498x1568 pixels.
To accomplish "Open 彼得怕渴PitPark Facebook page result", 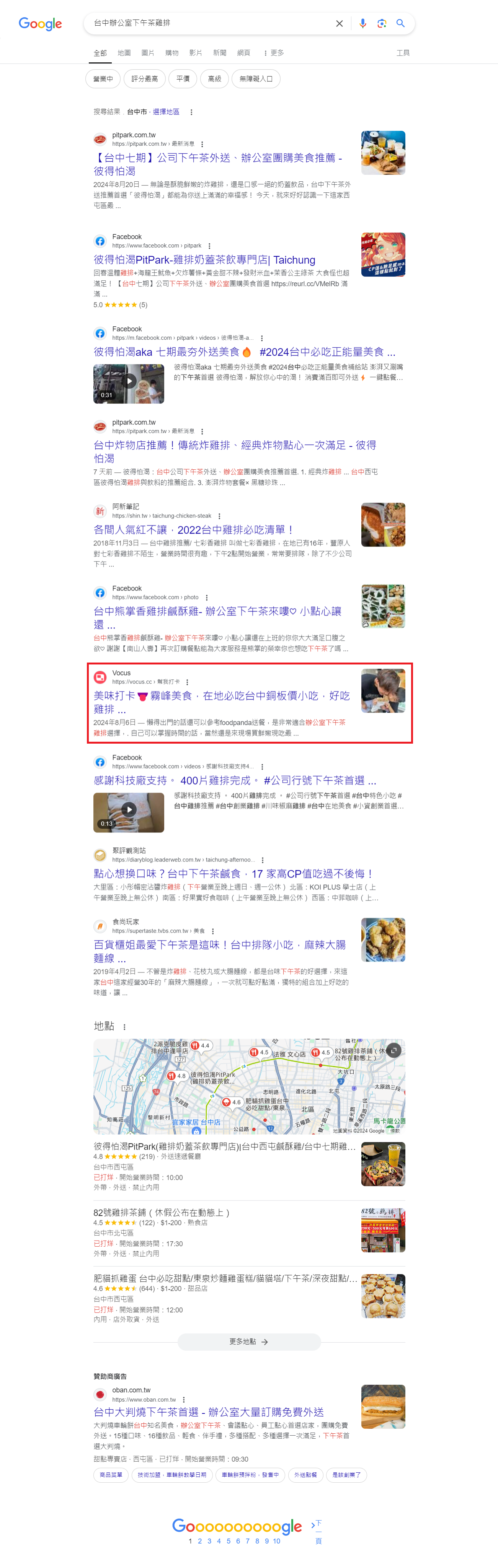I will click(x=204, y=260).
